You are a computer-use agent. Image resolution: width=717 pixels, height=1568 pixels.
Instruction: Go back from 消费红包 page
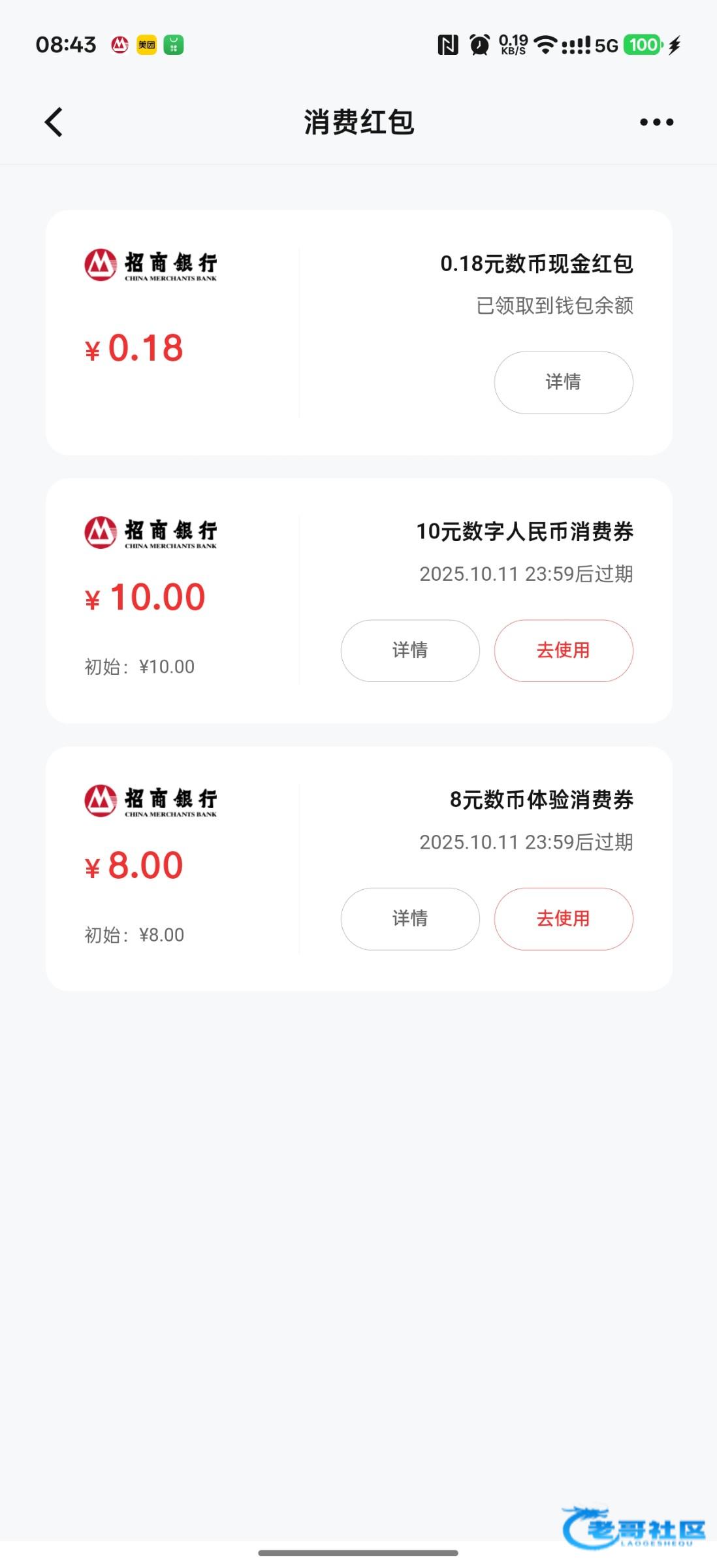[54, 122]
